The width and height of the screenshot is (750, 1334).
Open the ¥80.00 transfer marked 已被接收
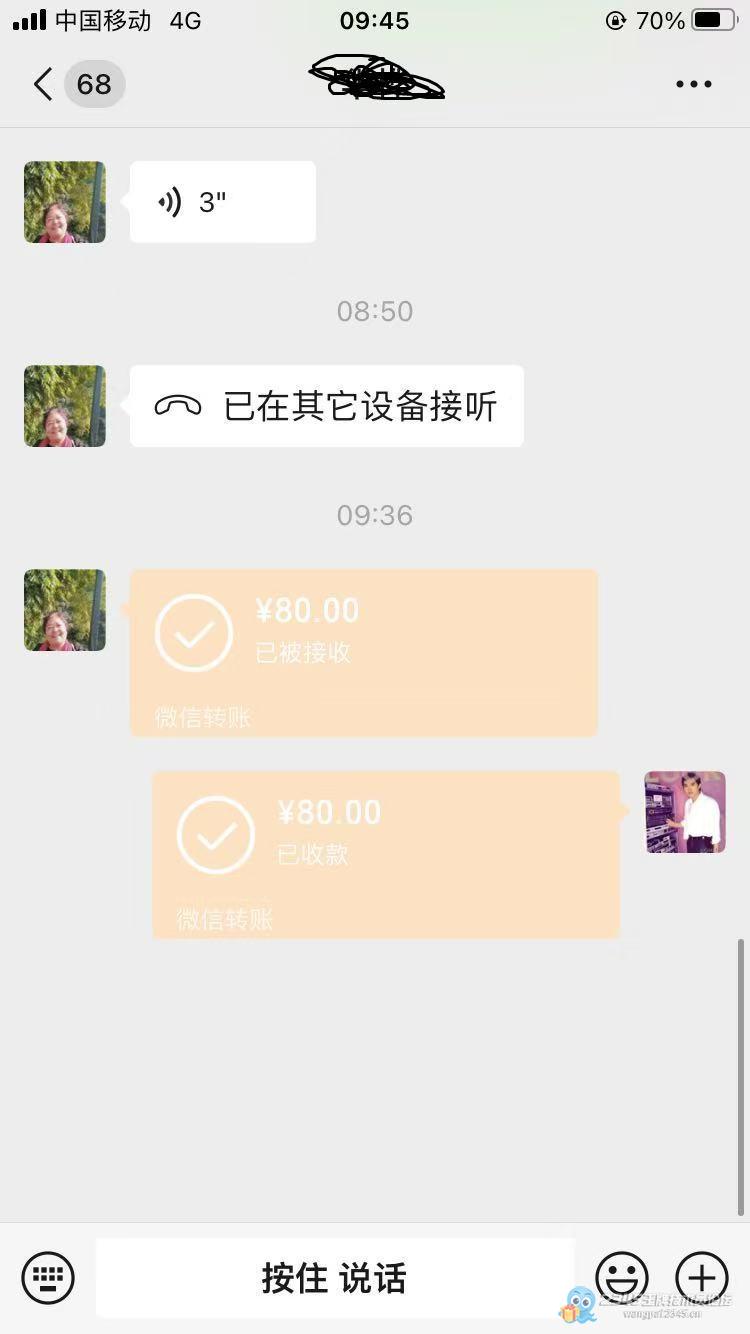(x=364, y=652)
